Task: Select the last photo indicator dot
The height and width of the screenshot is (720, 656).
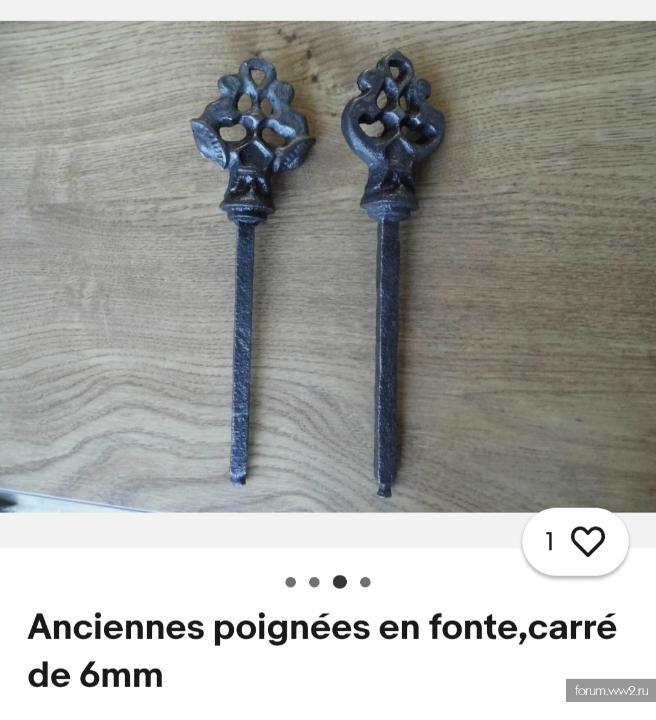Action: tap(365, 582)
